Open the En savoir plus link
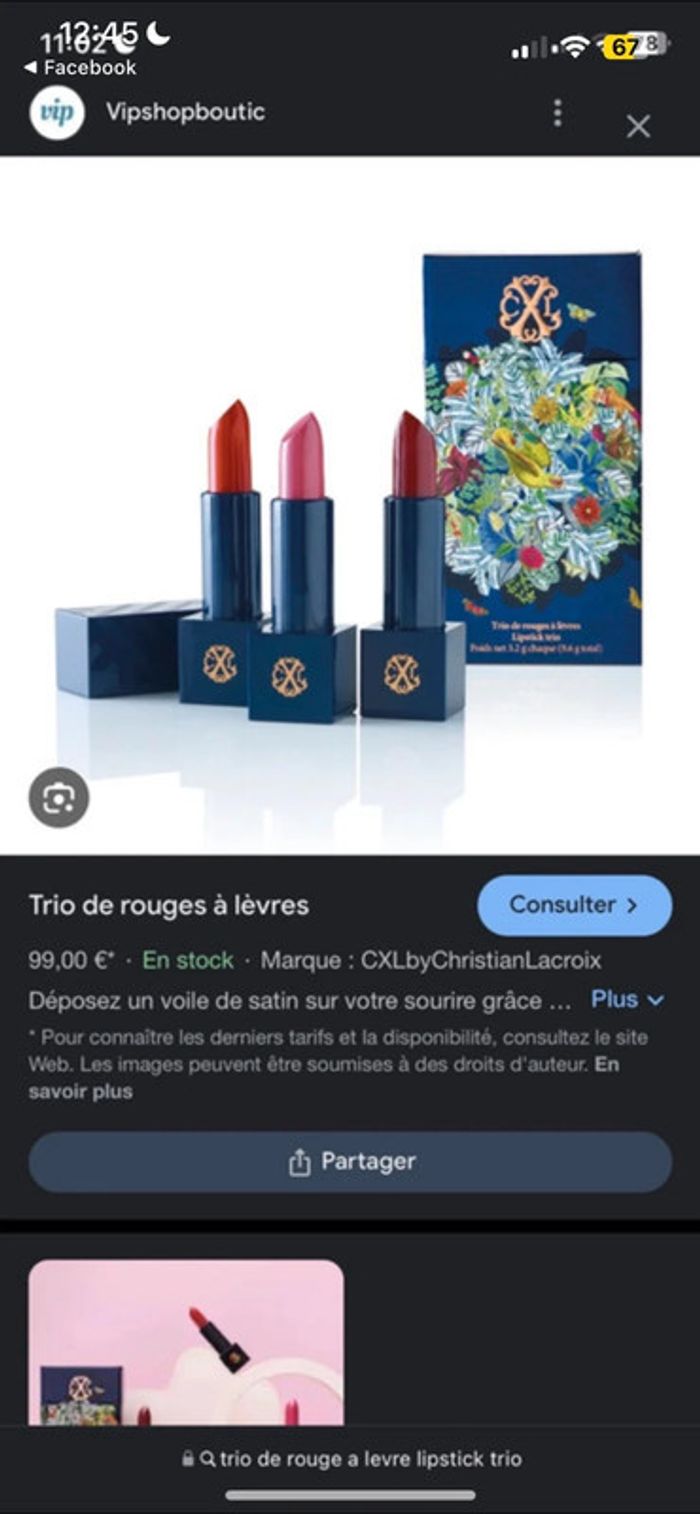 click(80, 1091)
